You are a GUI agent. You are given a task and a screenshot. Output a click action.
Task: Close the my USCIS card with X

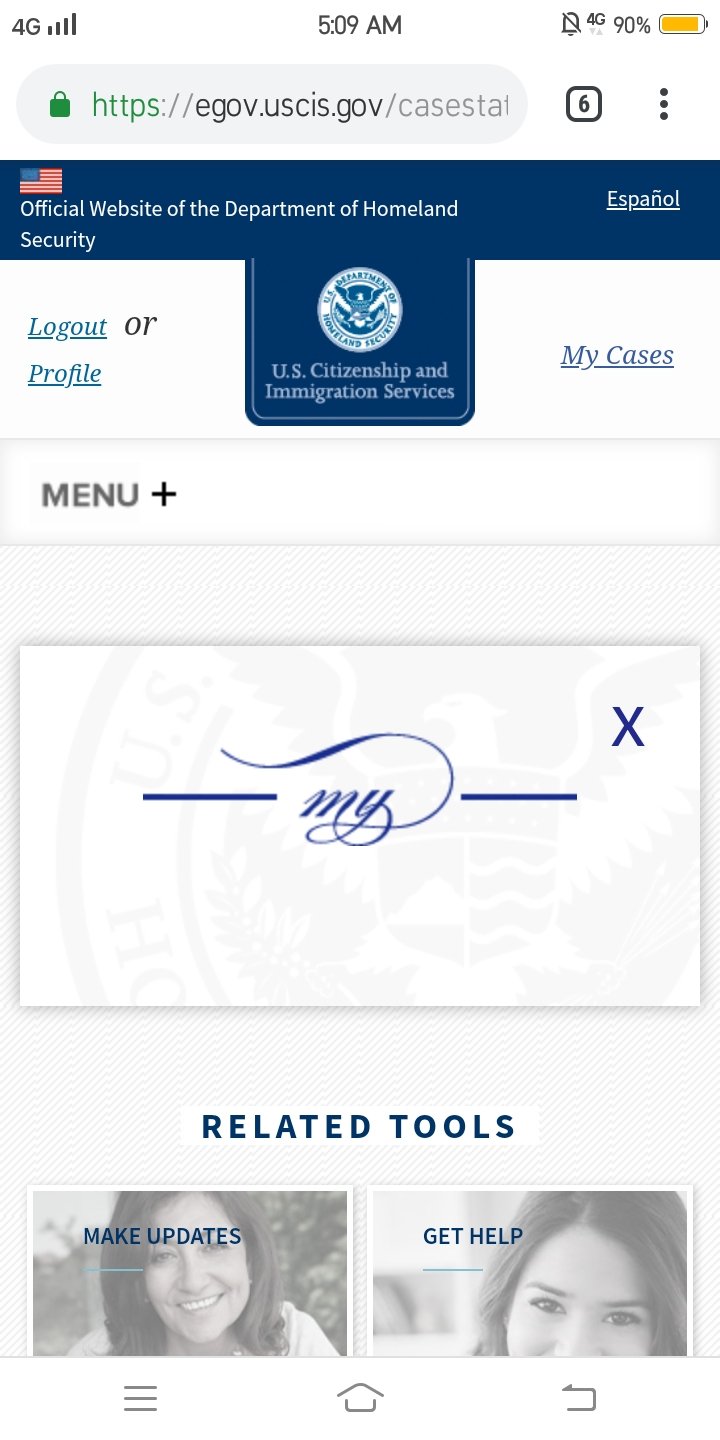point(628,727)
